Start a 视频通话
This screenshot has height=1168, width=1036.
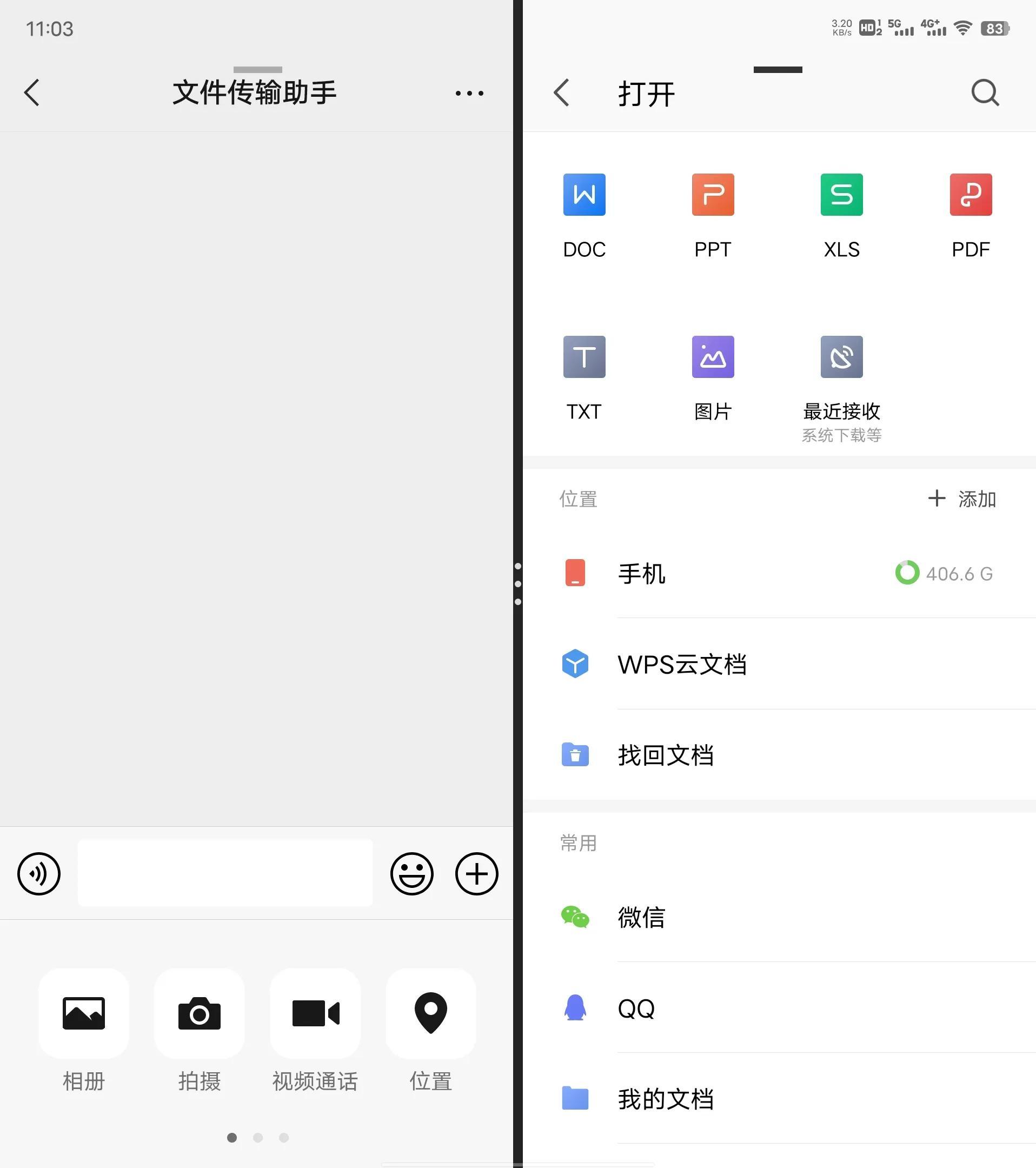coord(315,1013)
